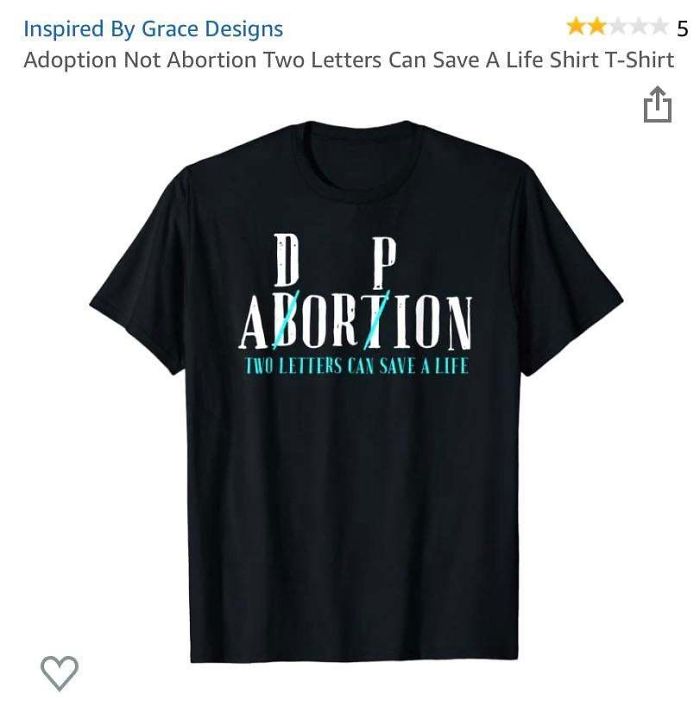Open the Inspired By Grace Designs brand link
Screen dimensions: 700x725
pyautogui.click(x=153, y=29)
